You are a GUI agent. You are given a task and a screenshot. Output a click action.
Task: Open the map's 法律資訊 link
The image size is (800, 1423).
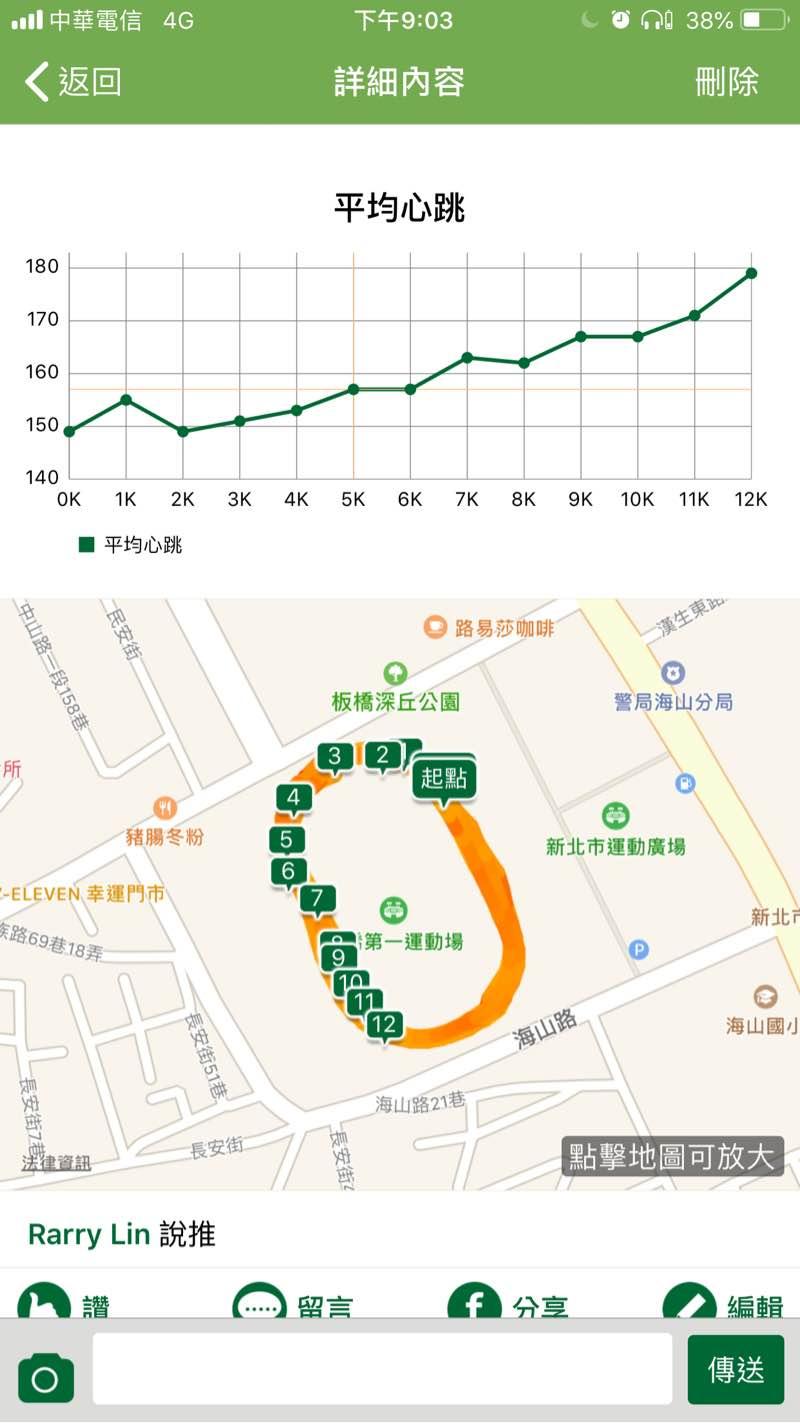point(55,1163)
